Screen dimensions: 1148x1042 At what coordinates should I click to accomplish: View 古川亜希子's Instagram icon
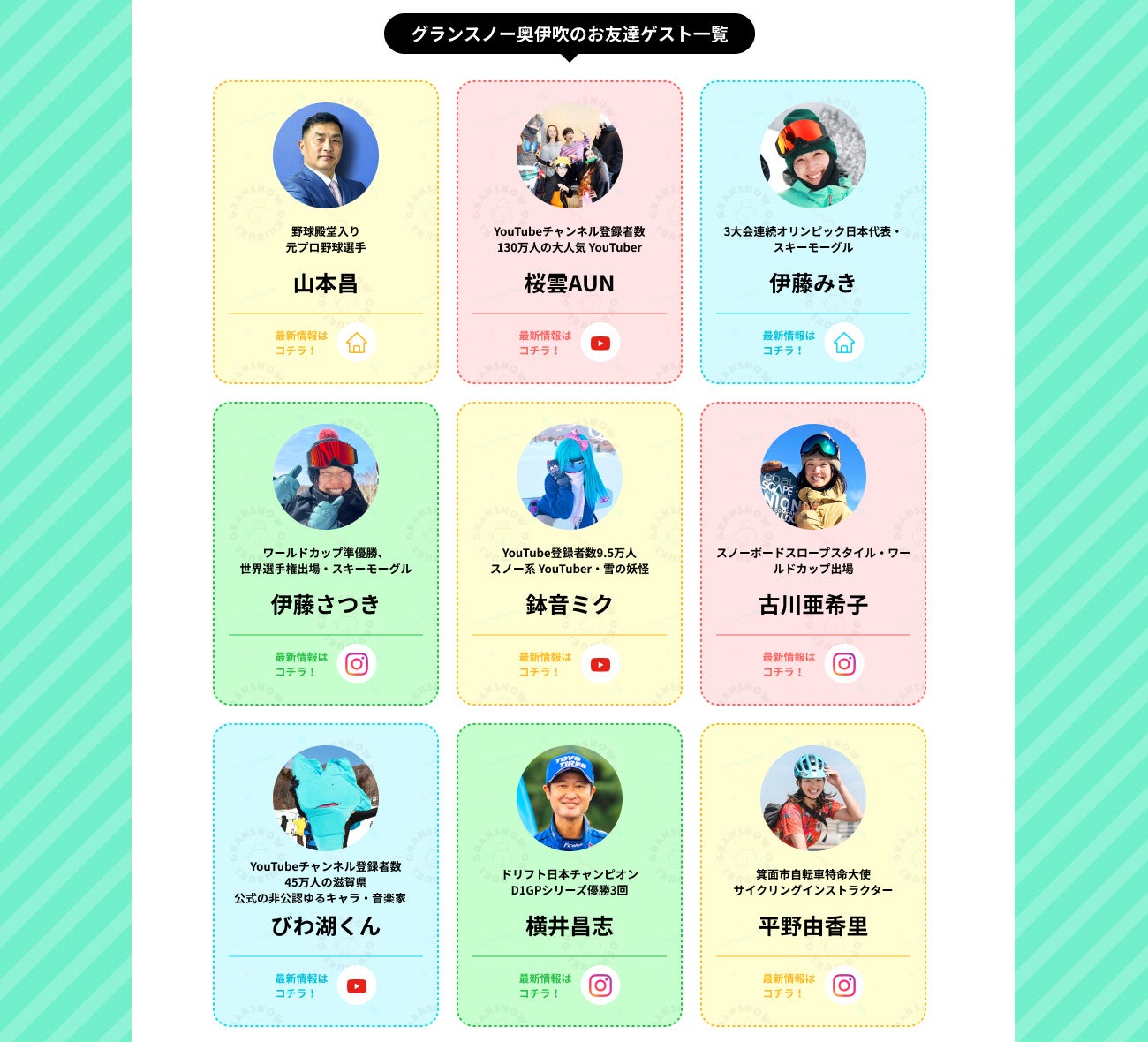[844, 664]
